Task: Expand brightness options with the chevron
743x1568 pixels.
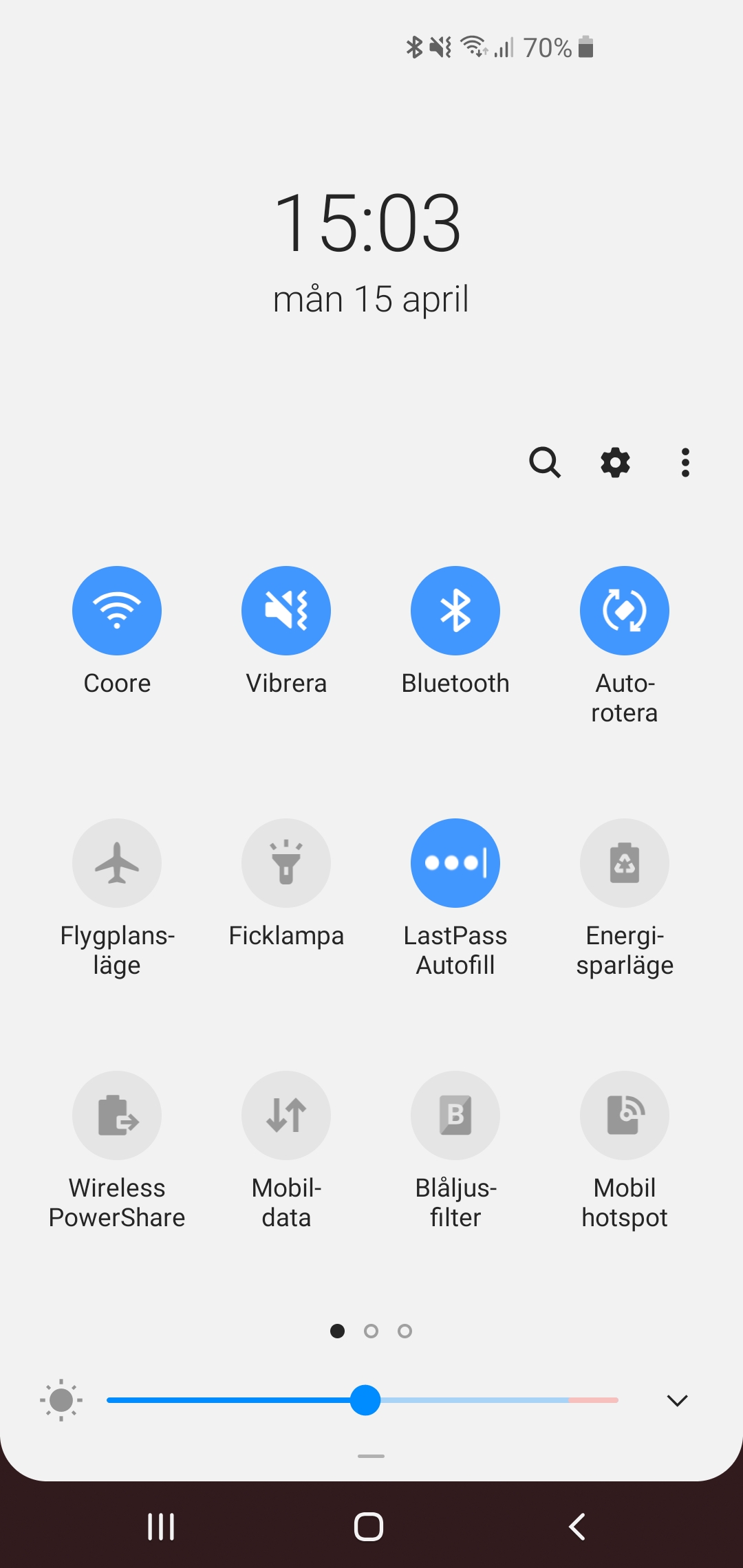Action: coord(678,1400)
